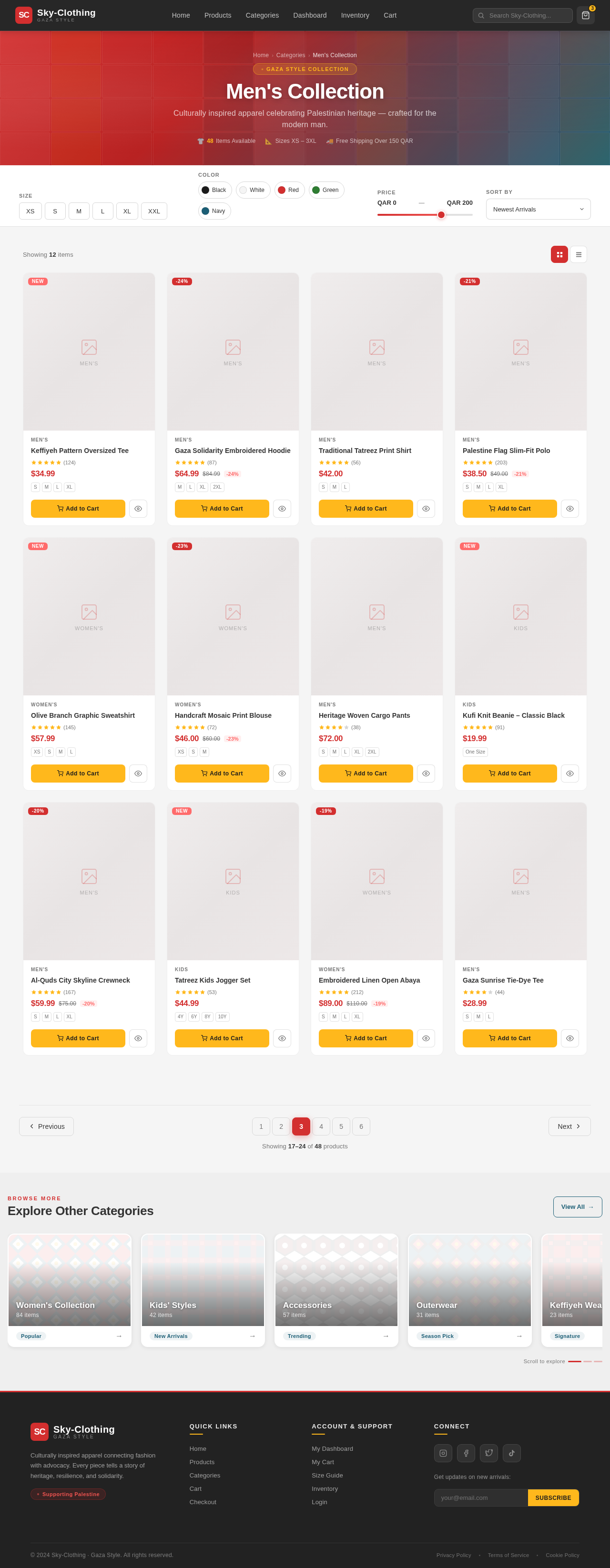Open the Newest Arrivals sort dropdown

538,209
